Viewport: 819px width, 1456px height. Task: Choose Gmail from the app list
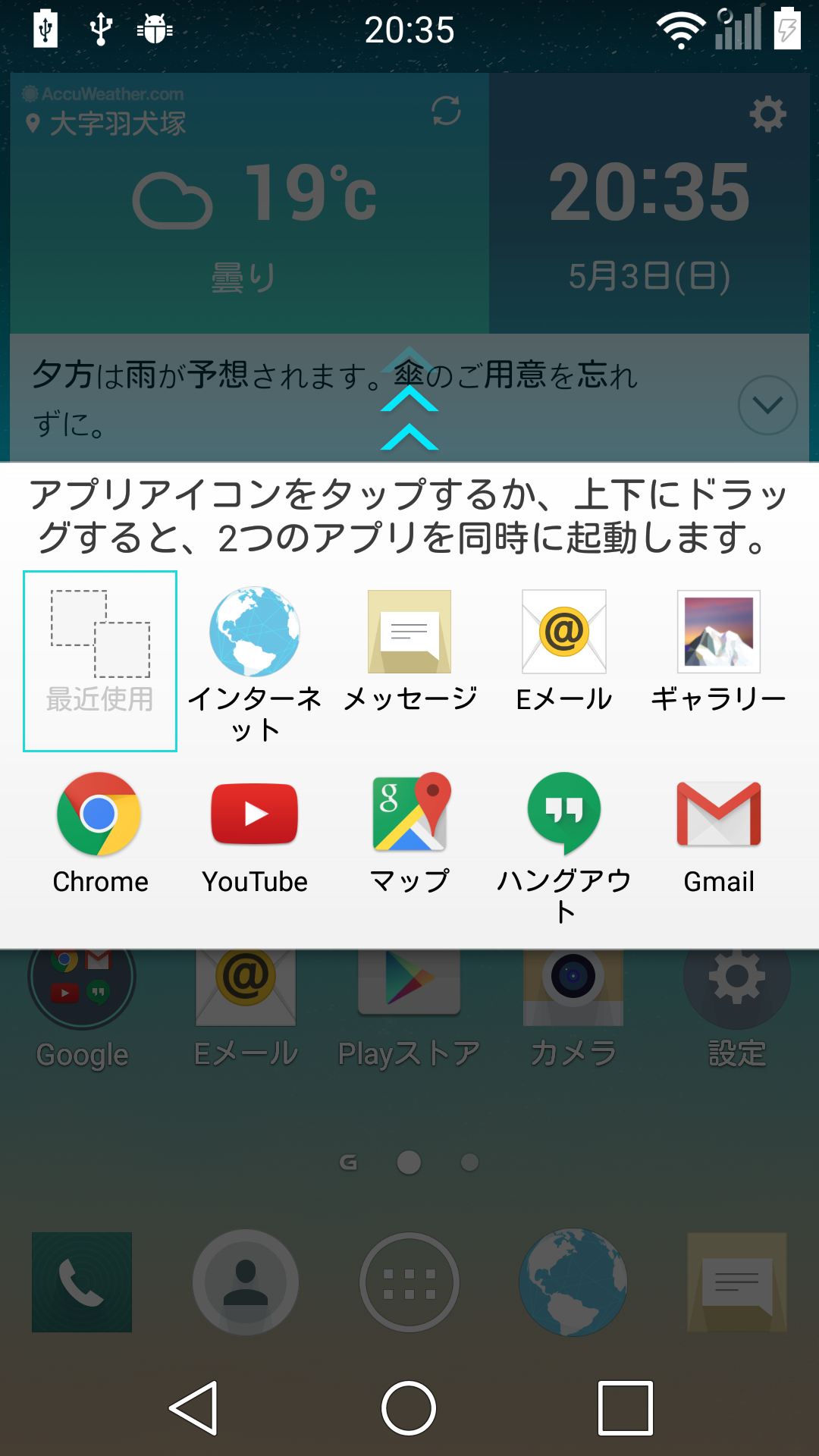coord(719,833)
